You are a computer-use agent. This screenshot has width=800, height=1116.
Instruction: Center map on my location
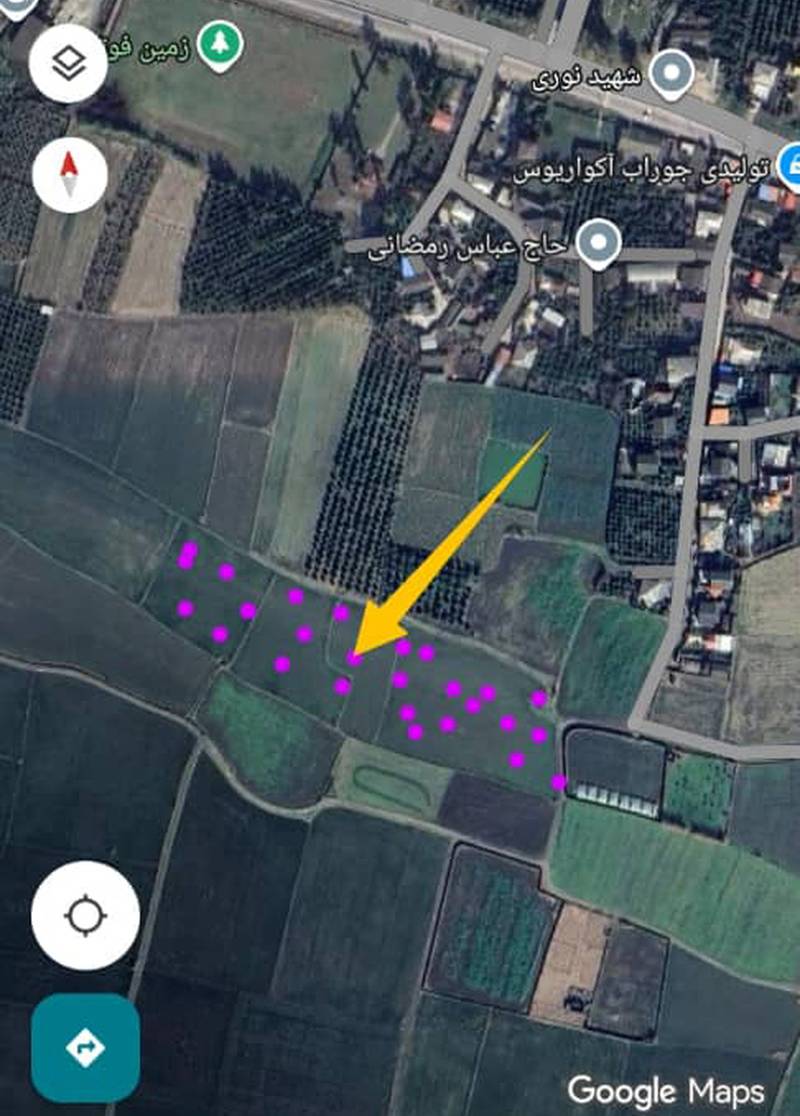point(85,915)
